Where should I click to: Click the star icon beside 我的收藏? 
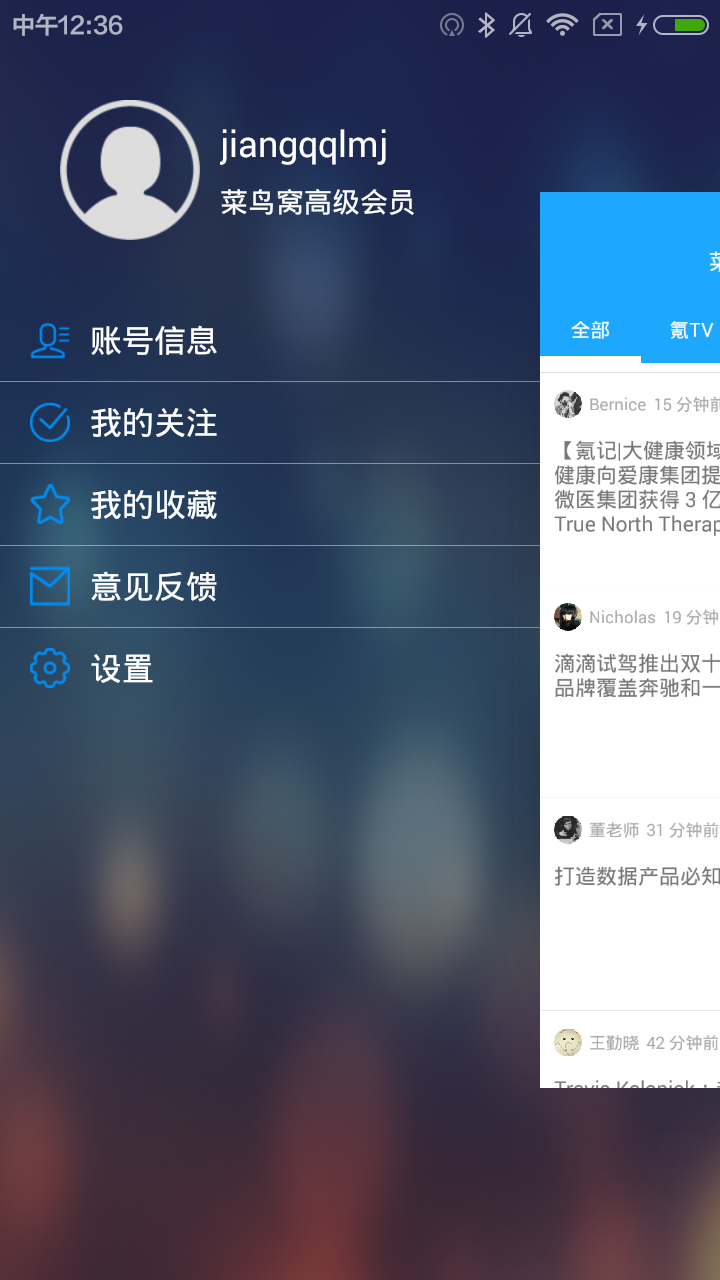tap(50, 505)
